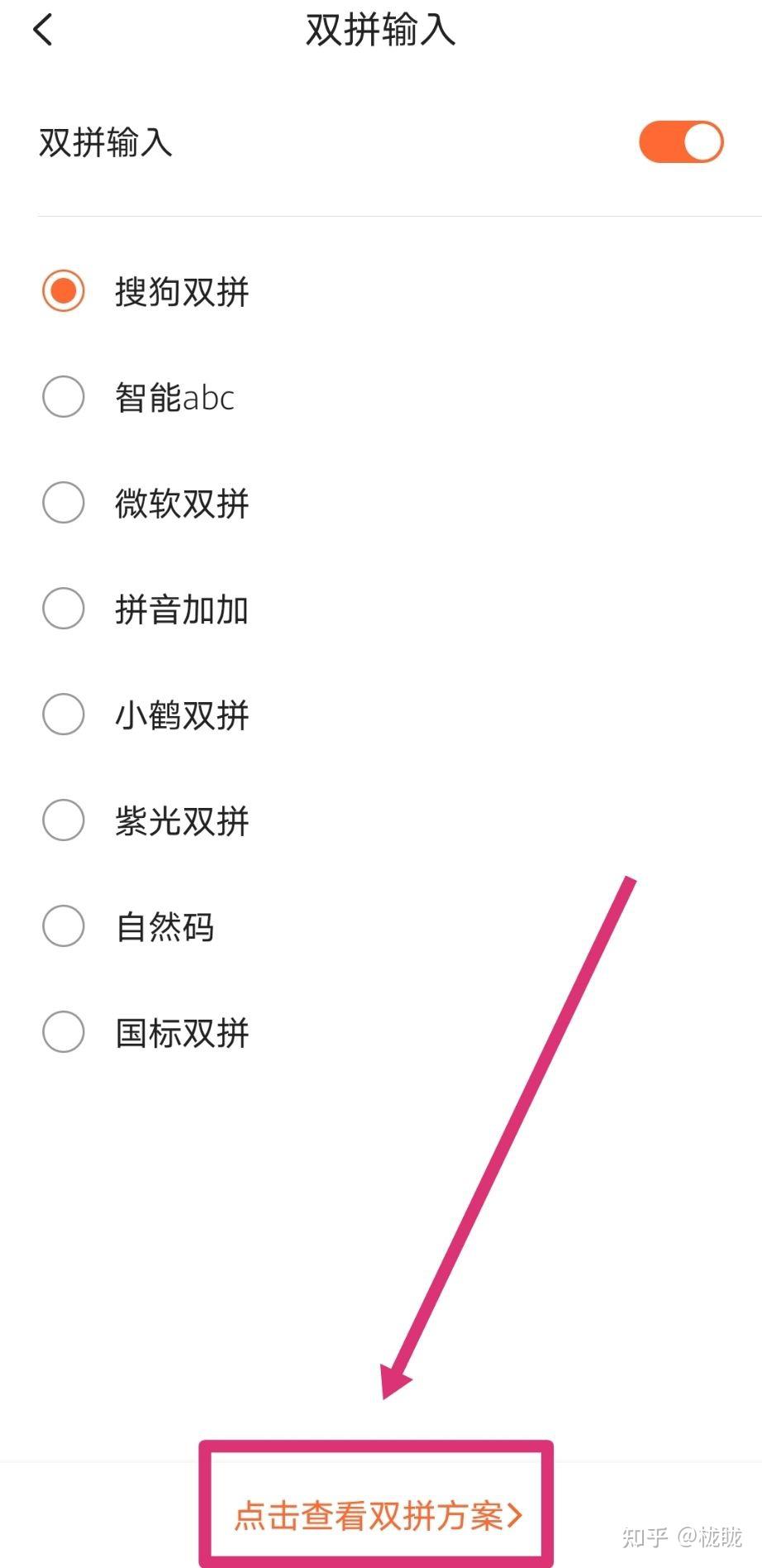Choose 小鹤双拼 scheme

64,715
